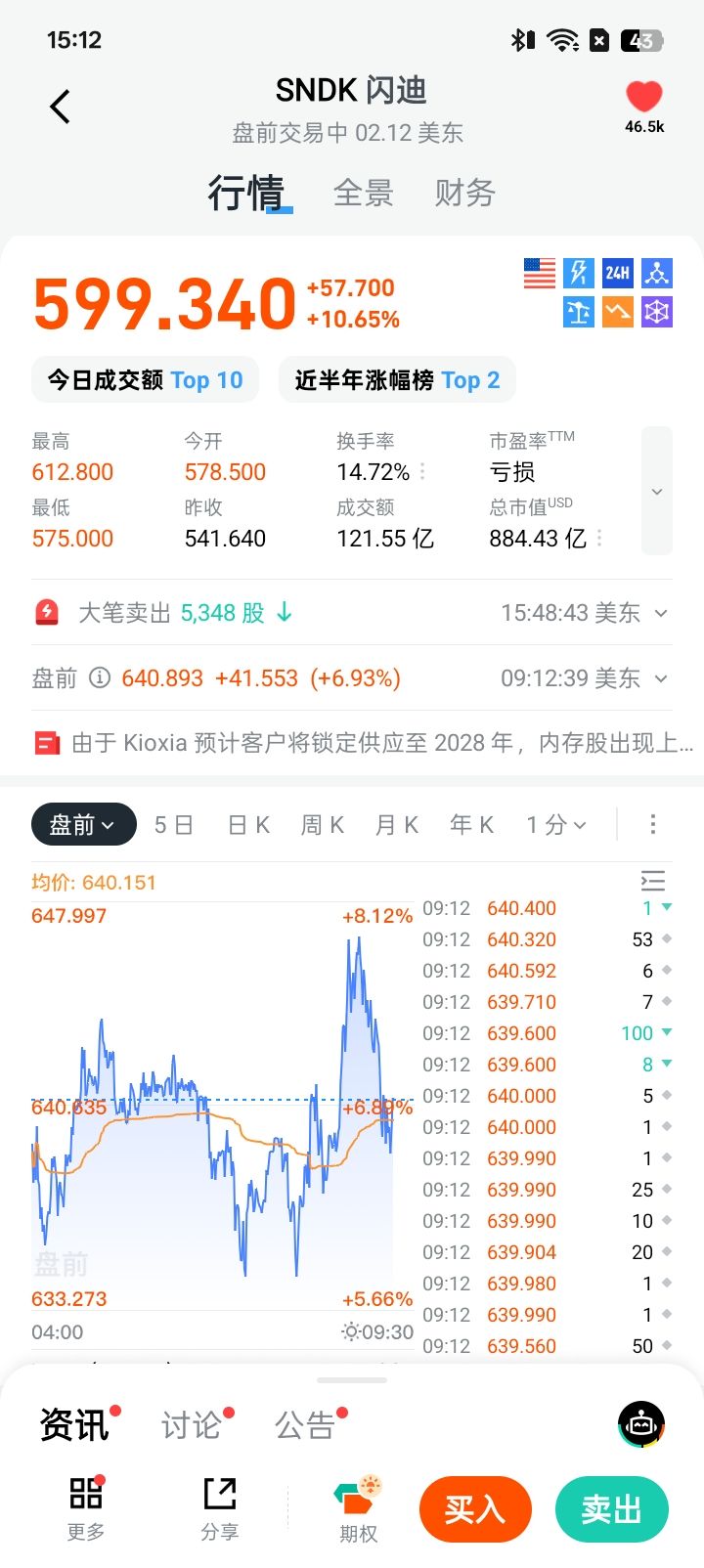
Task: Open the 今日成交额 Top 10 chip
Action: click(x=145, y=380)
